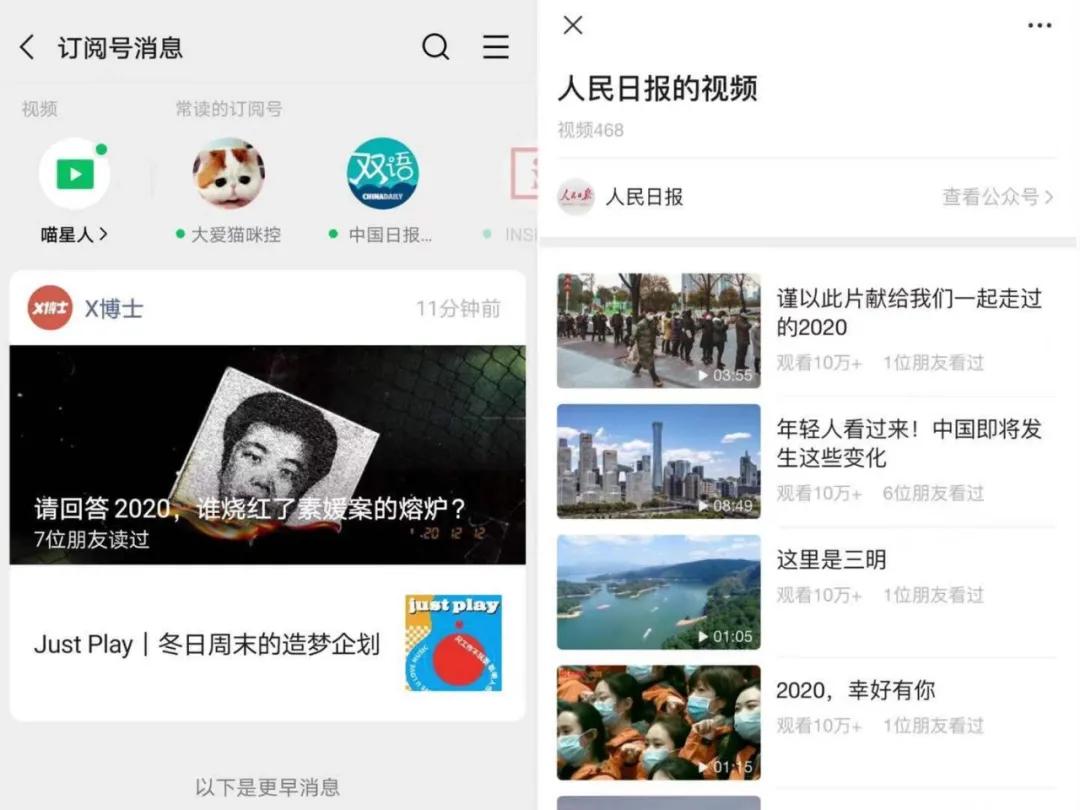Go back from subscription messages
This screenshot has height=810, width=1080.
28,47
